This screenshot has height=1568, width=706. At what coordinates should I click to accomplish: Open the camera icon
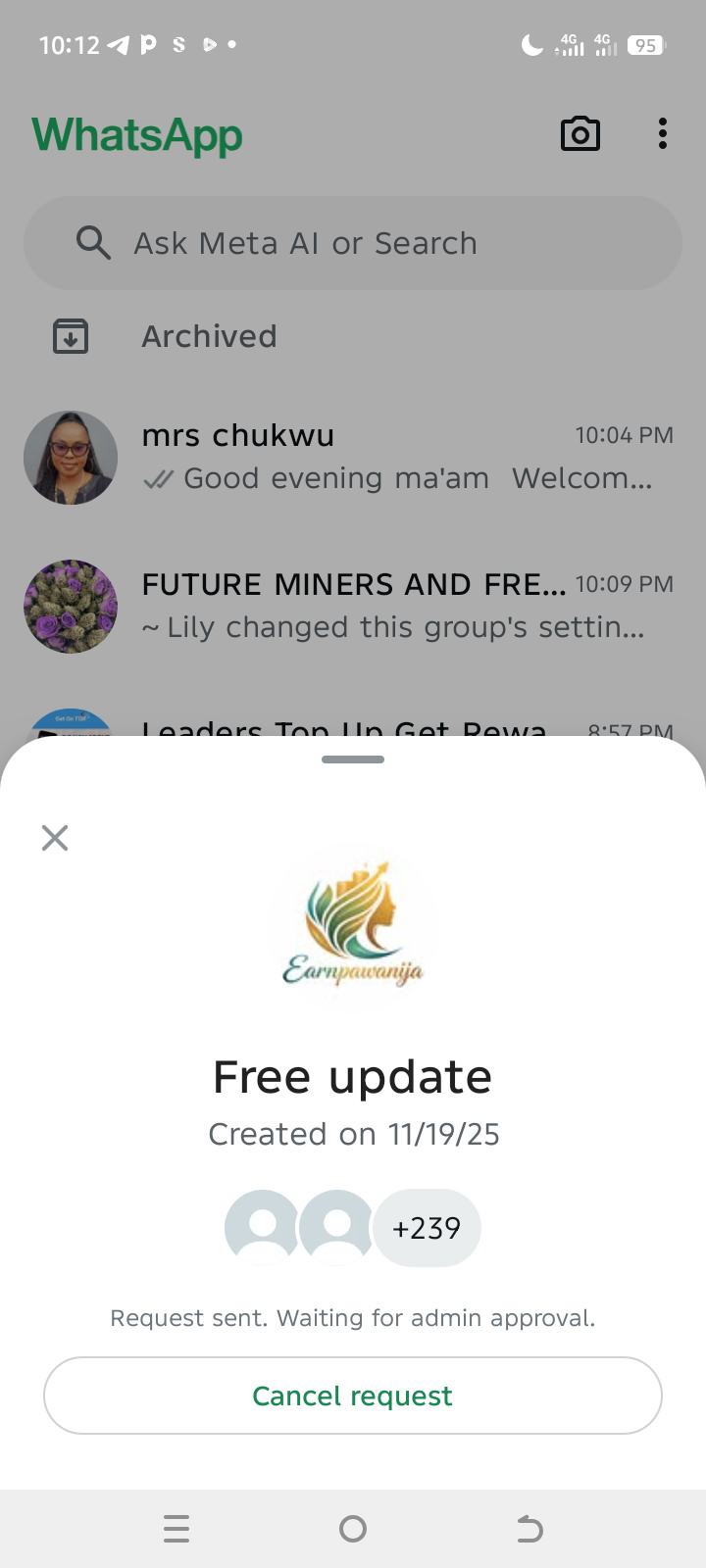point(580,134)
